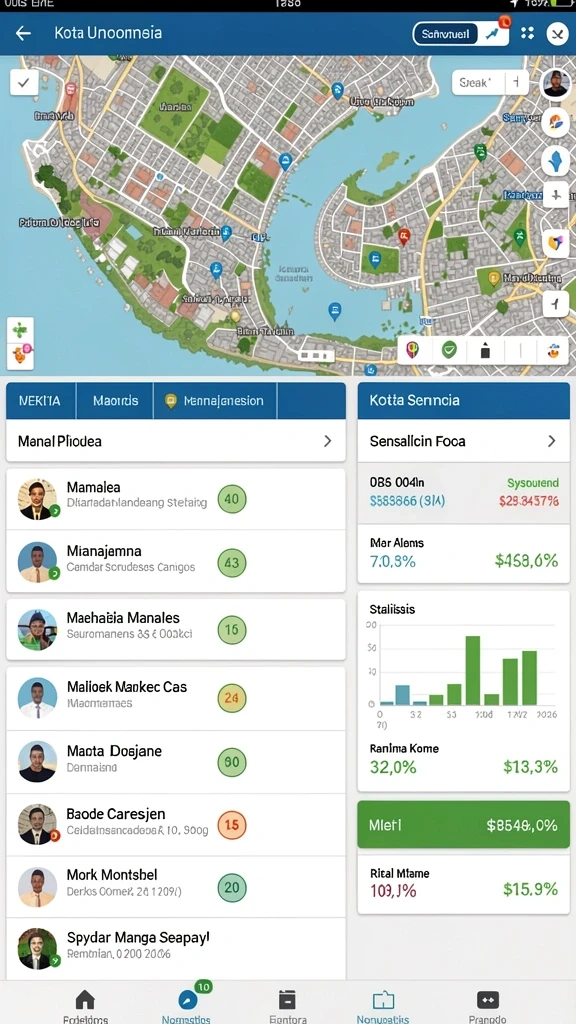Tap the green Mietl button
Viewport: 576px width, 1024px height.
coord(464,825)
